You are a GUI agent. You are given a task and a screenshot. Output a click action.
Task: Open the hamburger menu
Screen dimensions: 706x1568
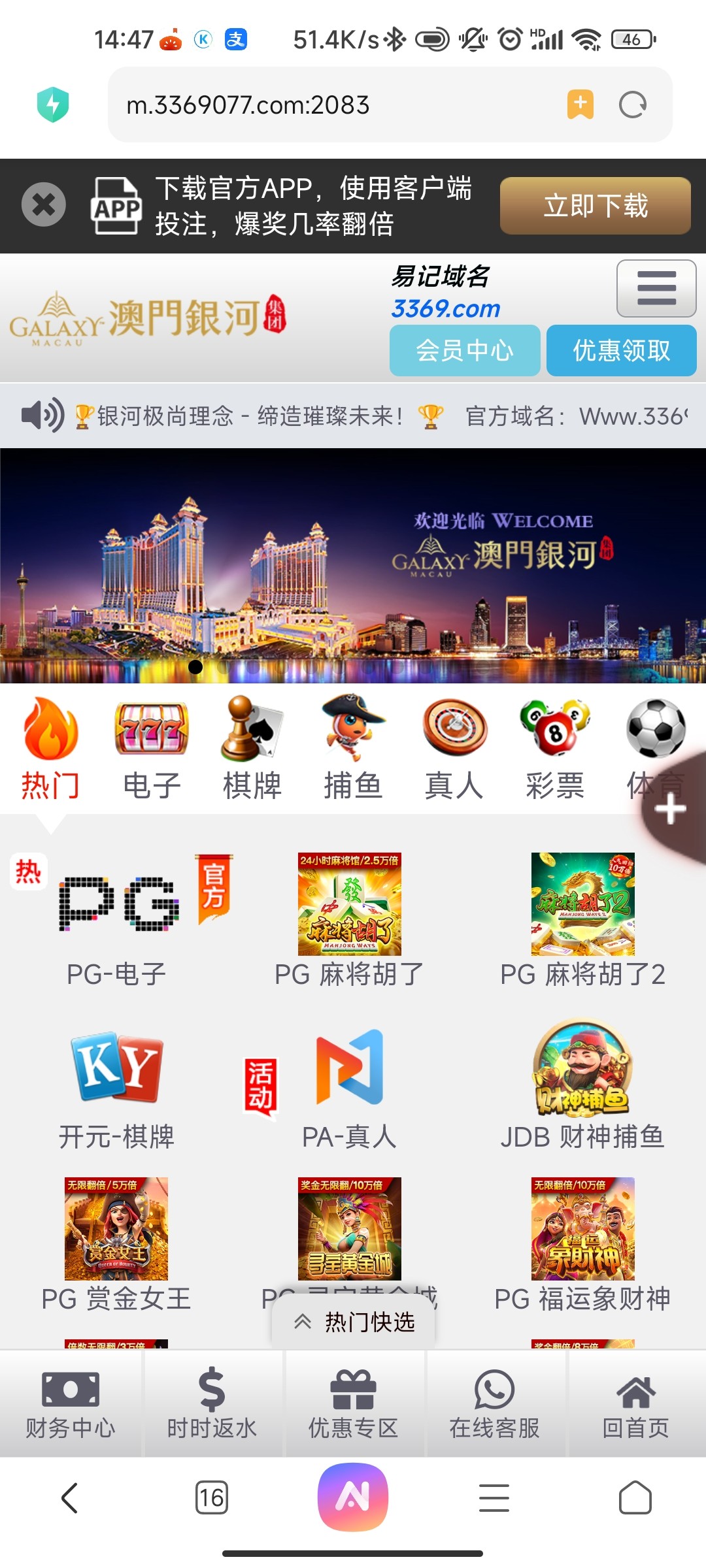(656, 288)
